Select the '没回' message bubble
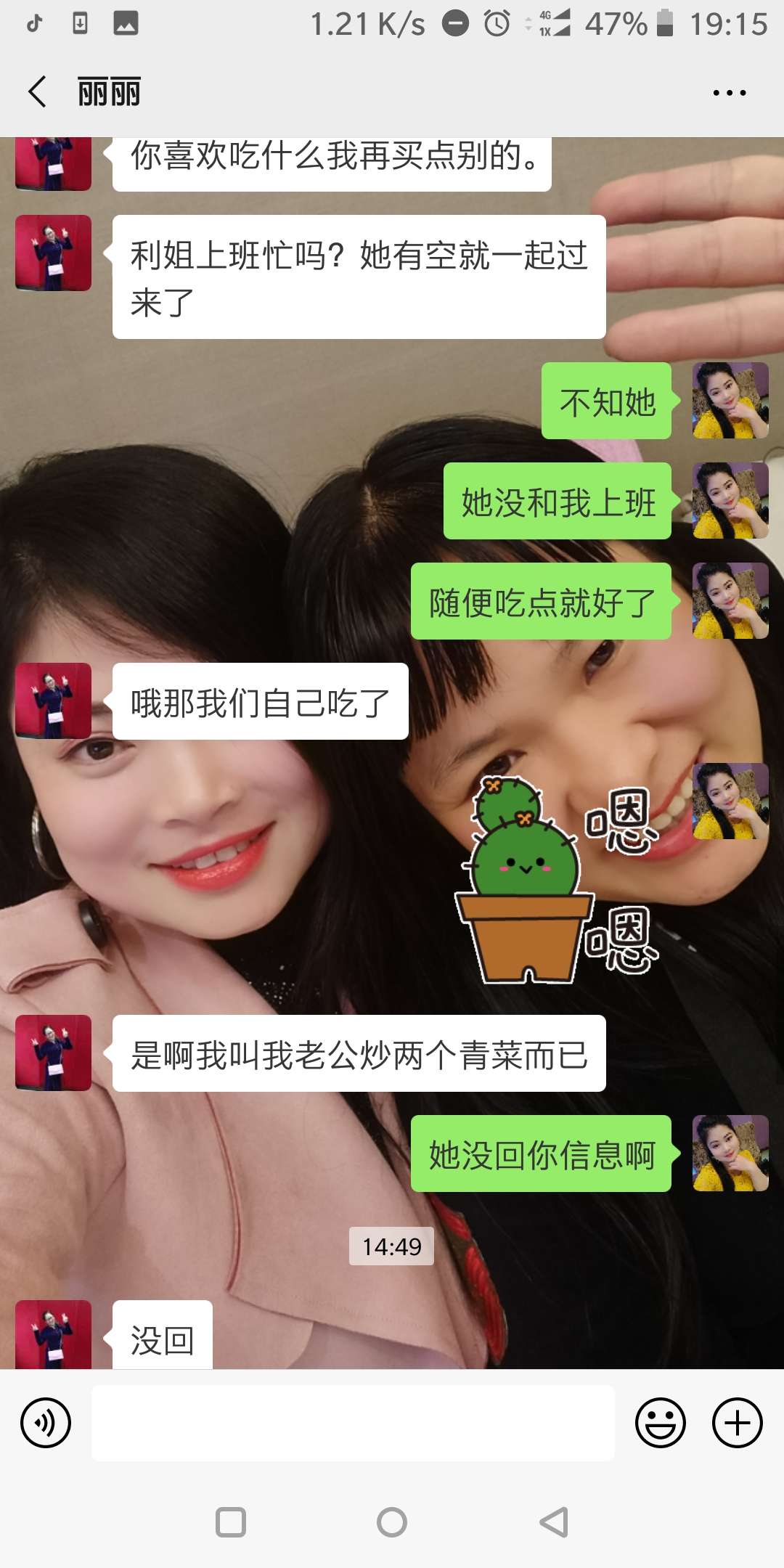Image resolution: width=784 pixels, height=1568 pixels. point(161,1338)
